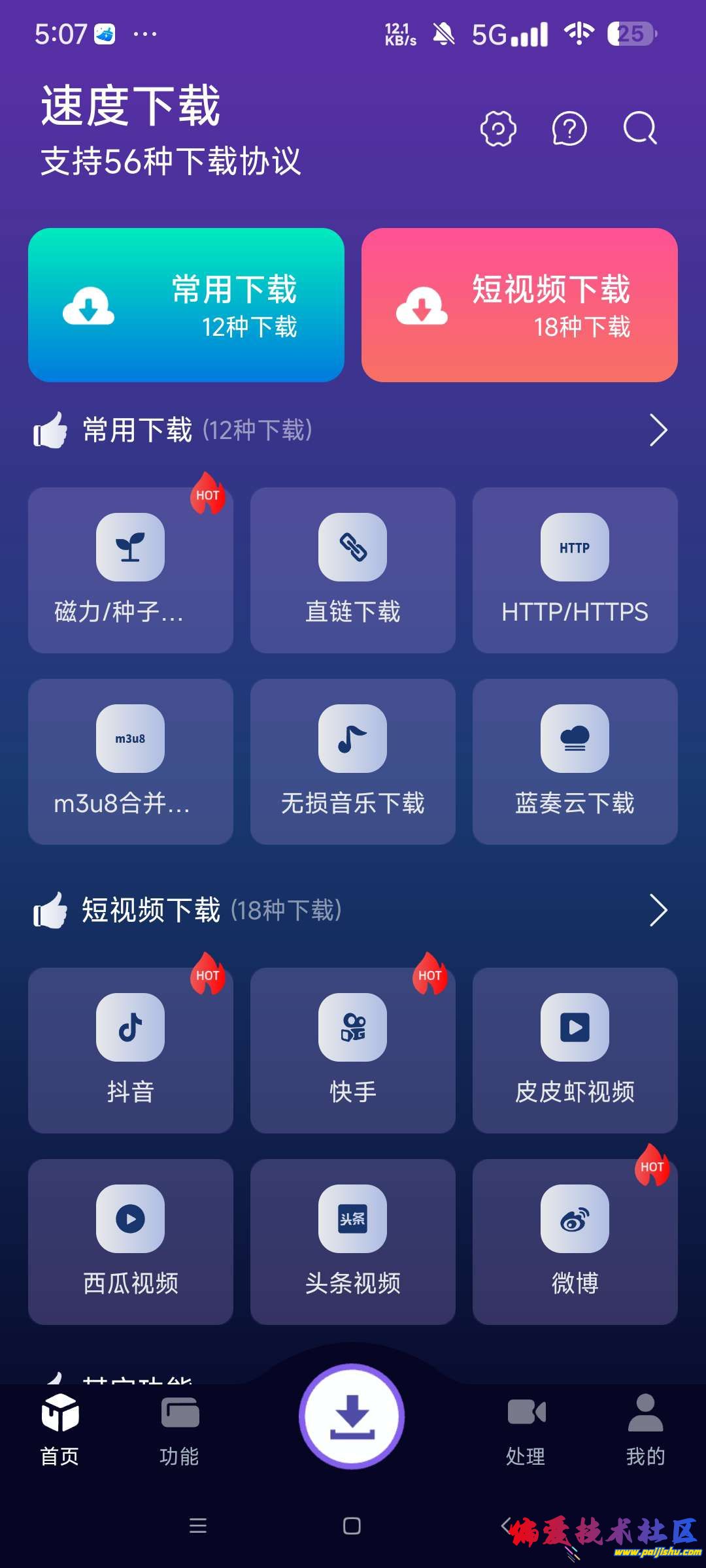The width and height of the screenshot is (706, 1568).
Task: Select 无损音乐下载
Action: 353,762
